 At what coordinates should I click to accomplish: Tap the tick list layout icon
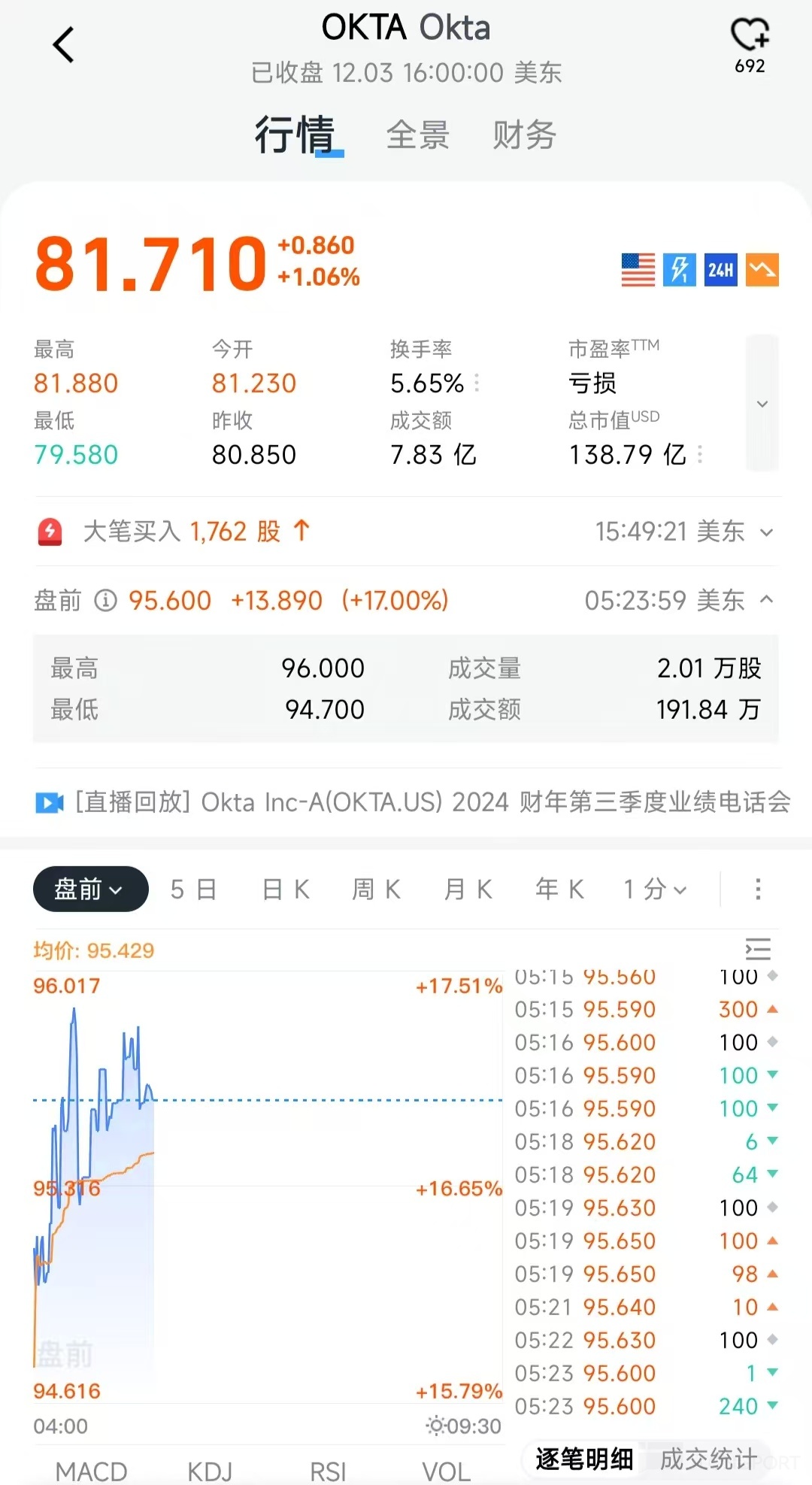[x=758, y=949]
